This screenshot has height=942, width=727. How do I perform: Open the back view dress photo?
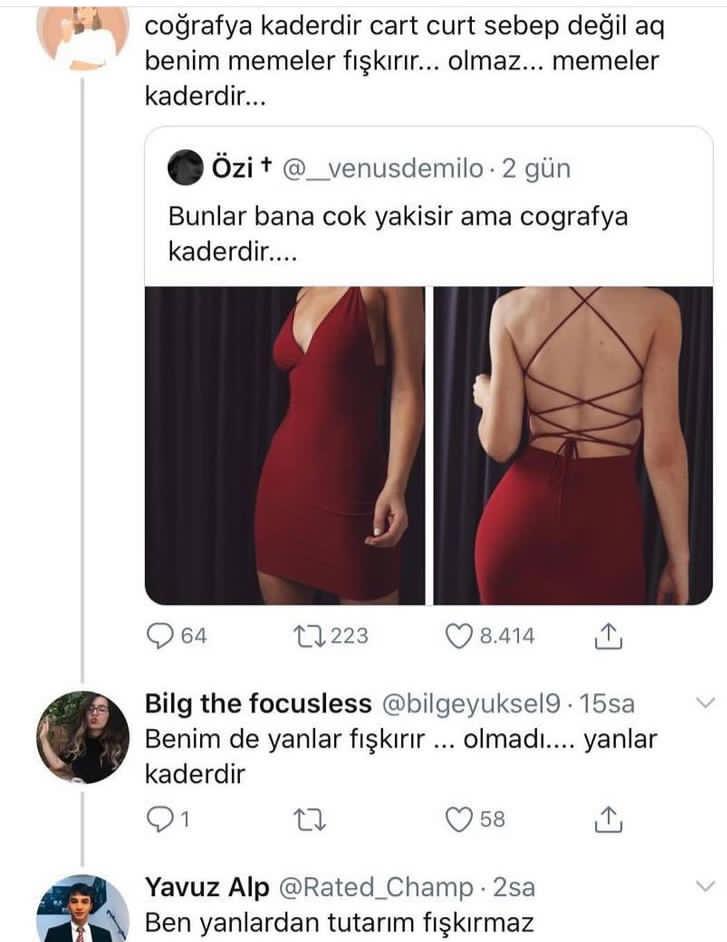pyautogui.click(x=573, y=445)
